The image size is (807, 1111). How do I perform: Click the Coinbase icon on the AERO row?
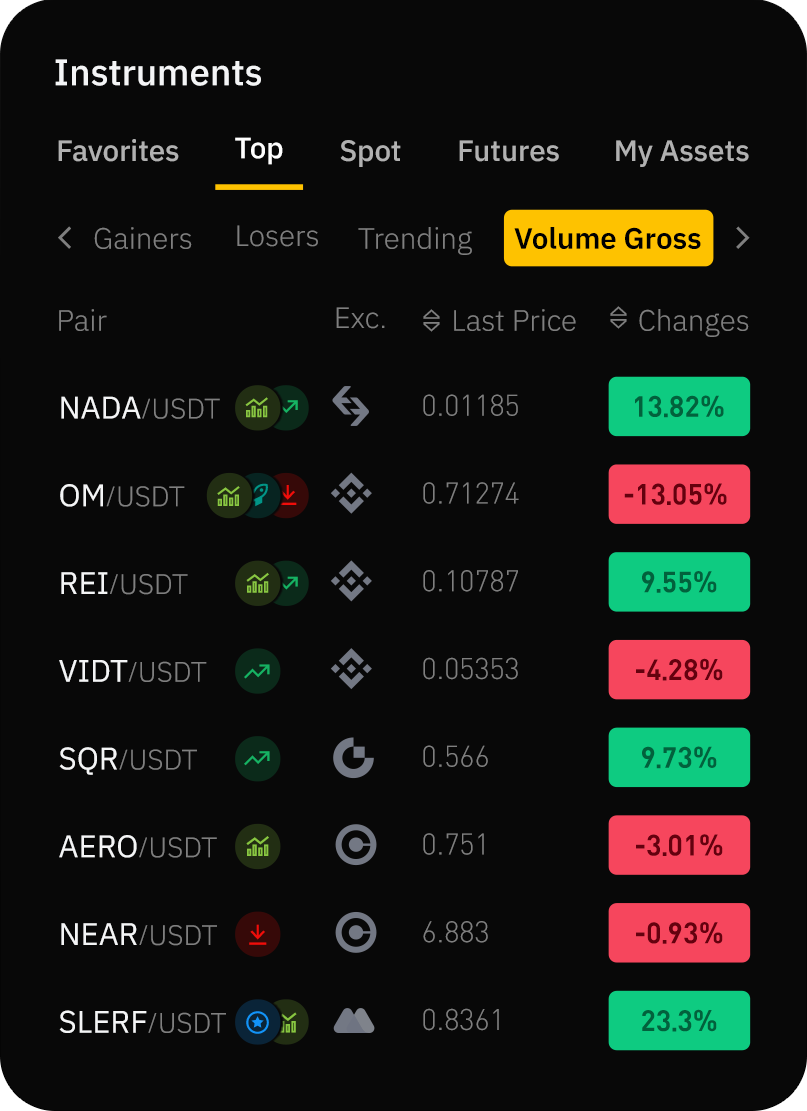[353, 845]
